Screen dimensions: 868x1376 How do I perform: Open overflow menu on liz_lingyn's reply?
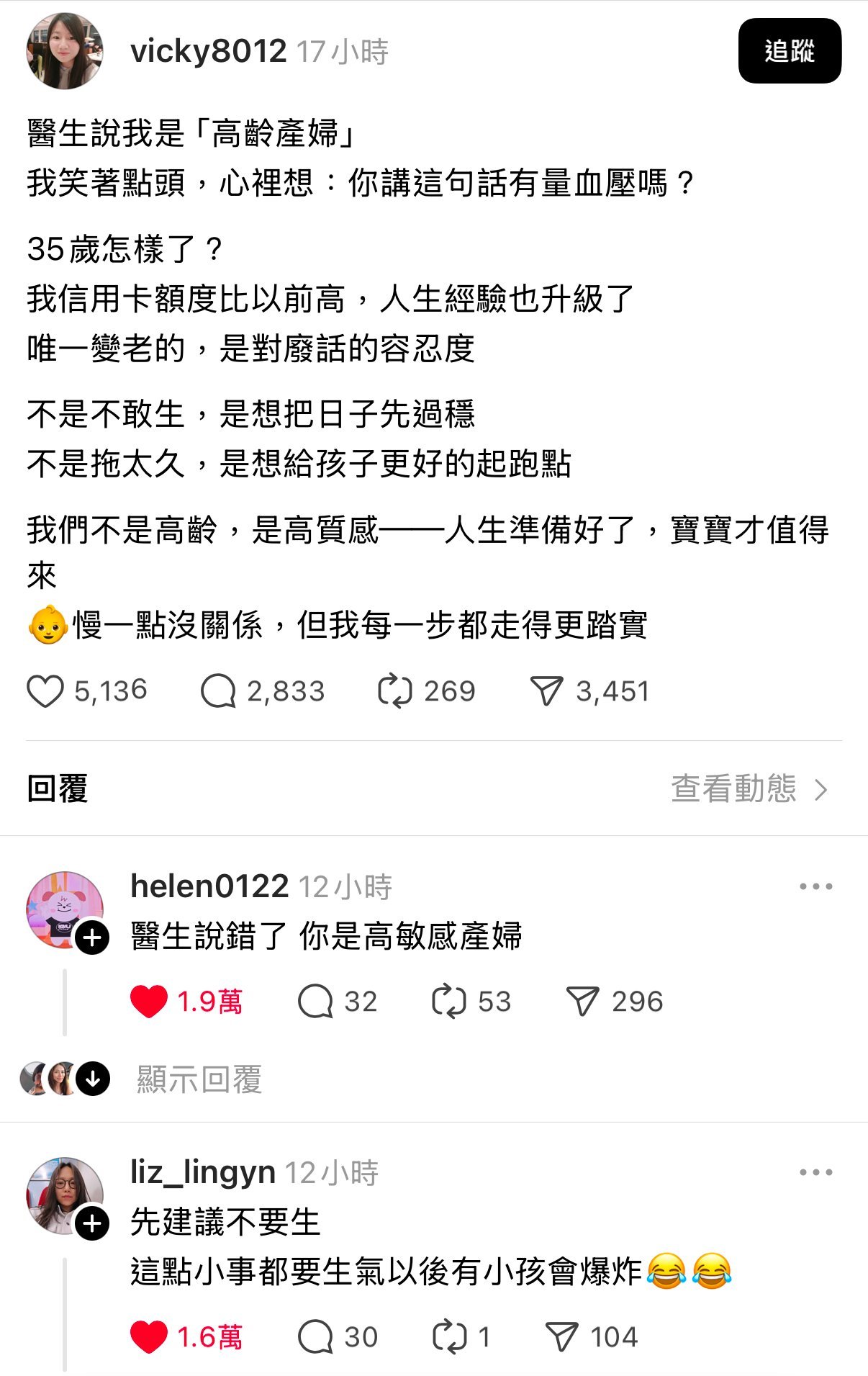pyautogui.click(x=815, y=1172)
